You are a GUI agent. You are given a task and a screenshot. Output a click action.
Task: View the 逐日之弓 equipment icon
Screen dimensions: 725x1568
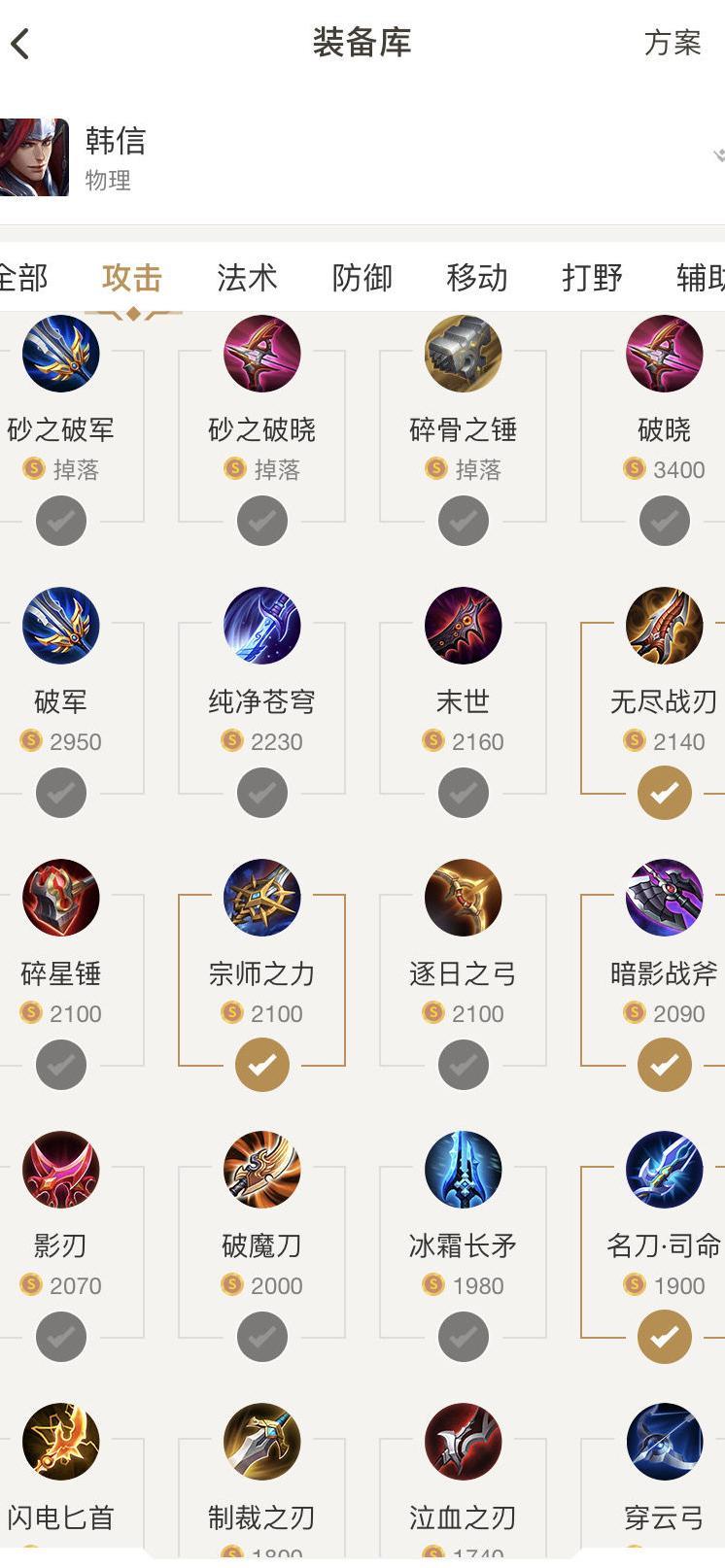(464, 898)
